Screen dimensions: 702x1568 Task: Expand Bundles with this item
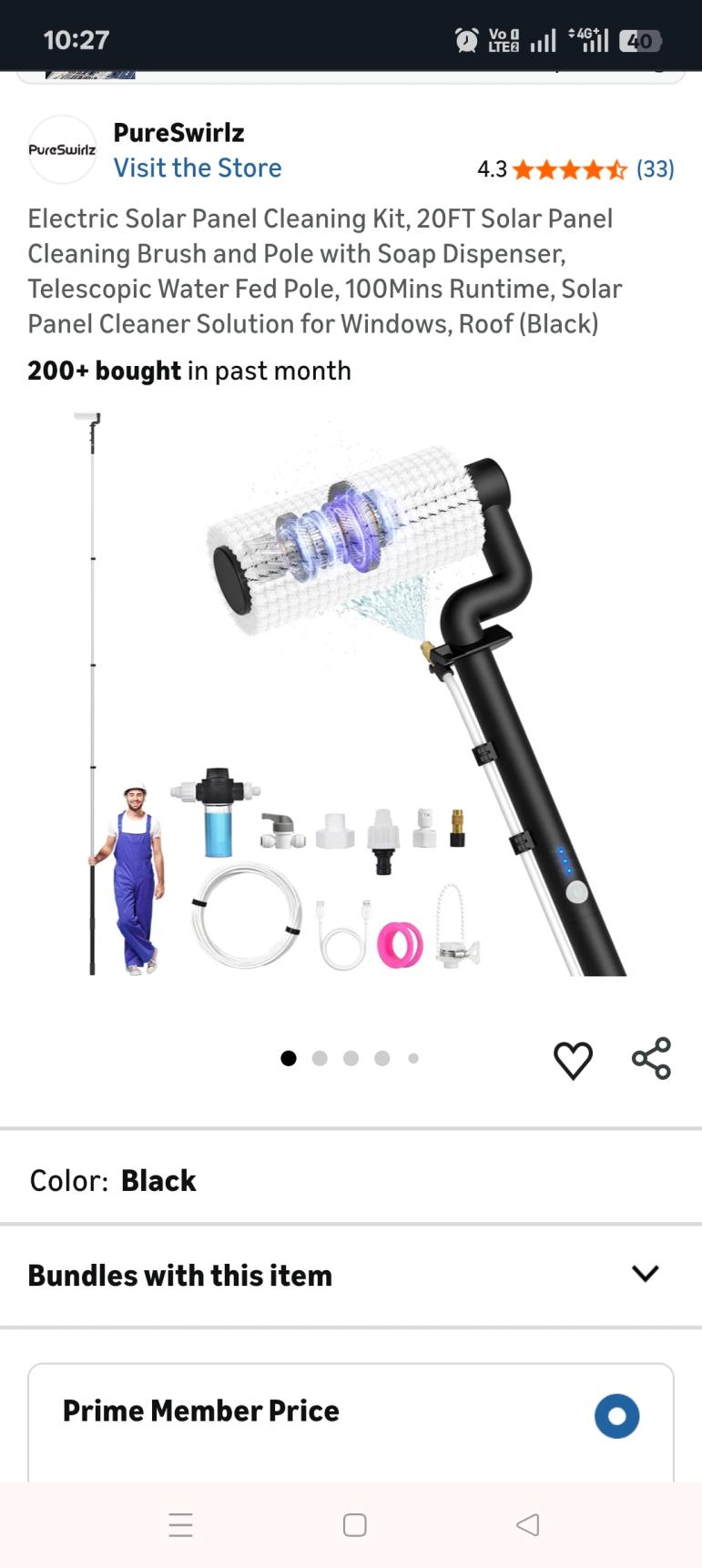click(x=645, y=1274)
